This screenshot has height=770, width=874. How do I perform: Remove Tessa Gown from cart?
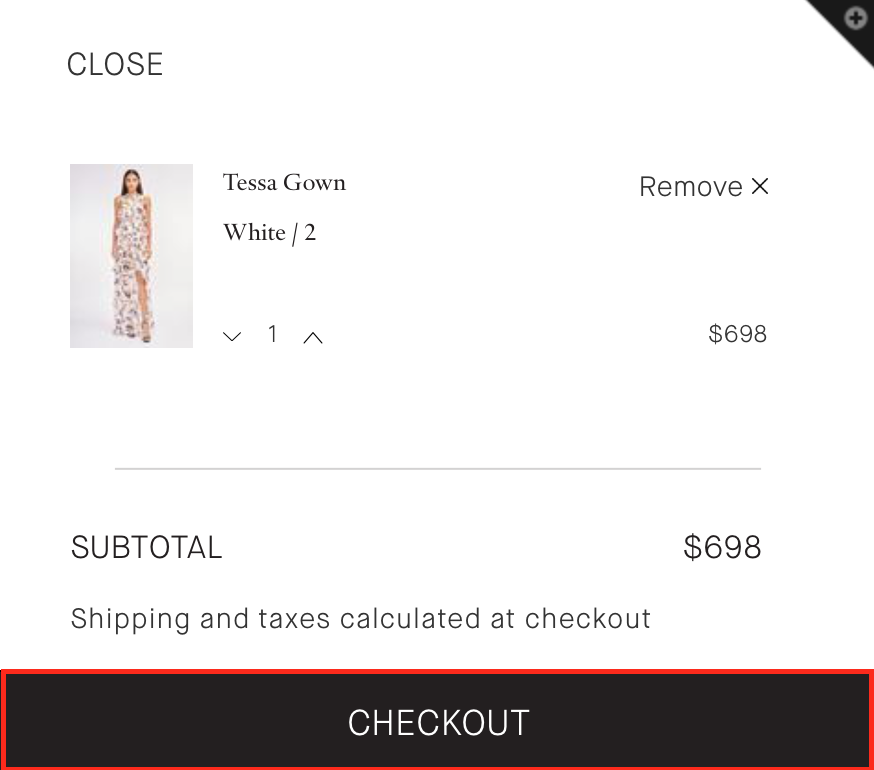tap(704, 187)
